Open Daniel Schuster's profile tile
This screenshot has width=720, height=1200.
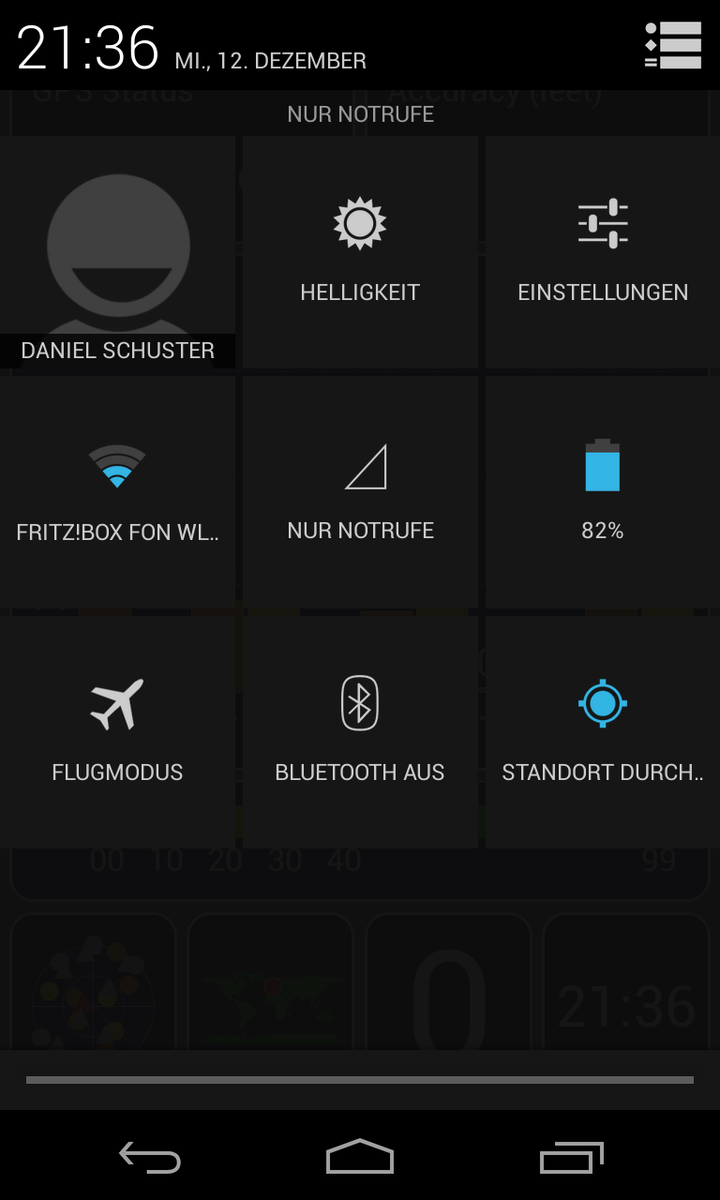click(x=117, y=252)
